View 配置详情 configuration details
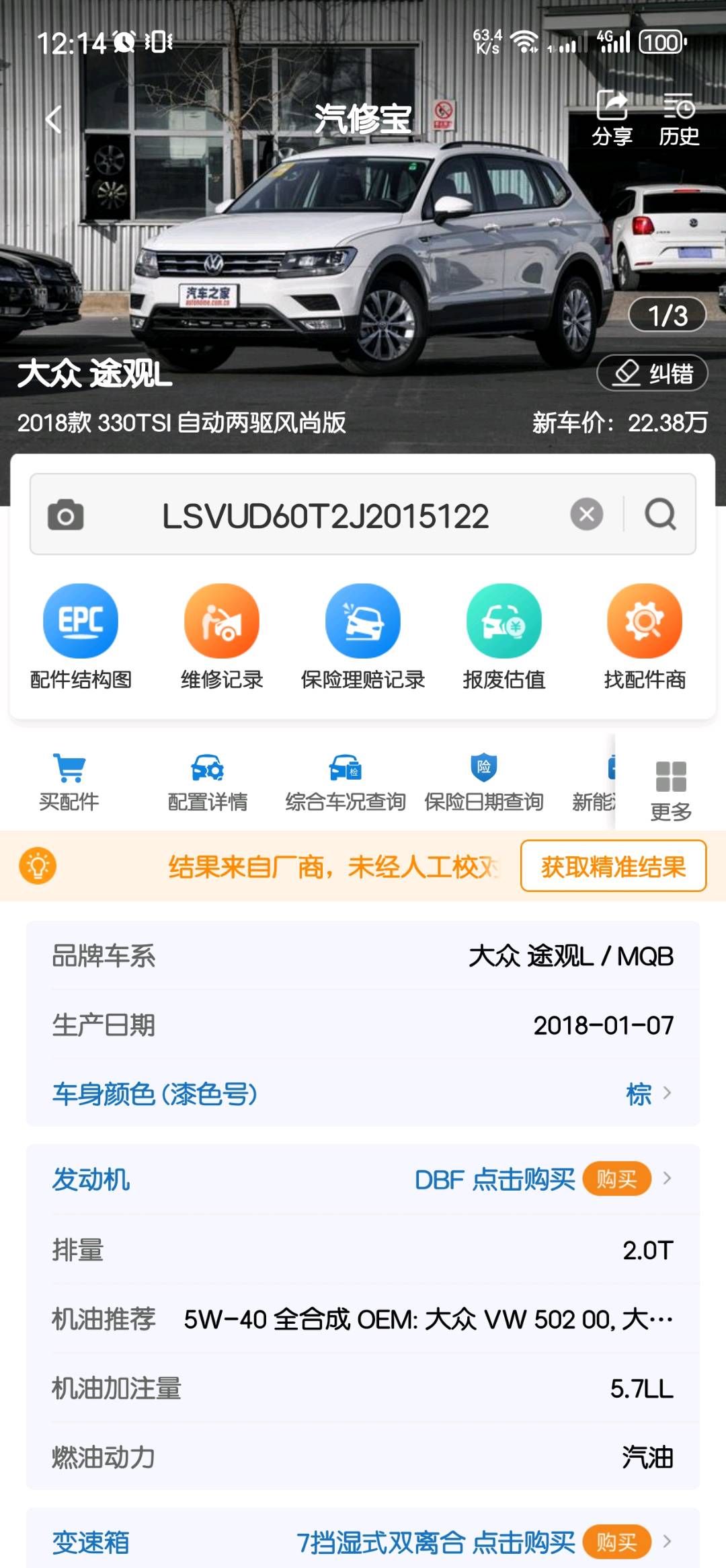The height and width of the screenshot is (1568, 726). tap(208, 782)
